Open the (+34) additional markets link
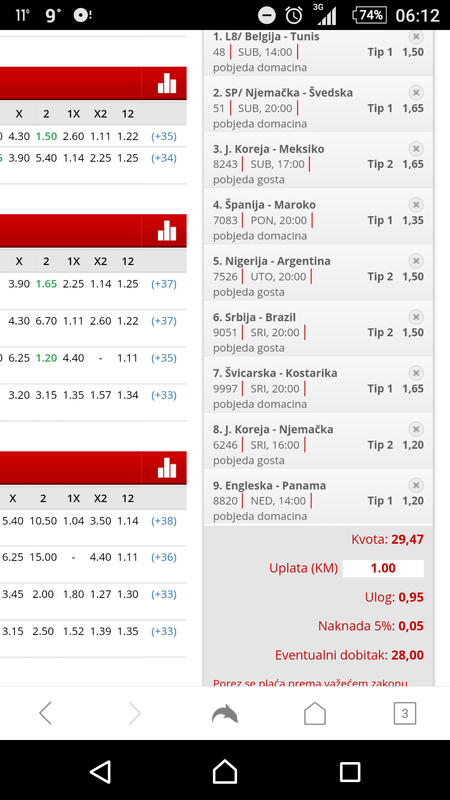This screenshot has width=450, height=800. click(164, 158)
